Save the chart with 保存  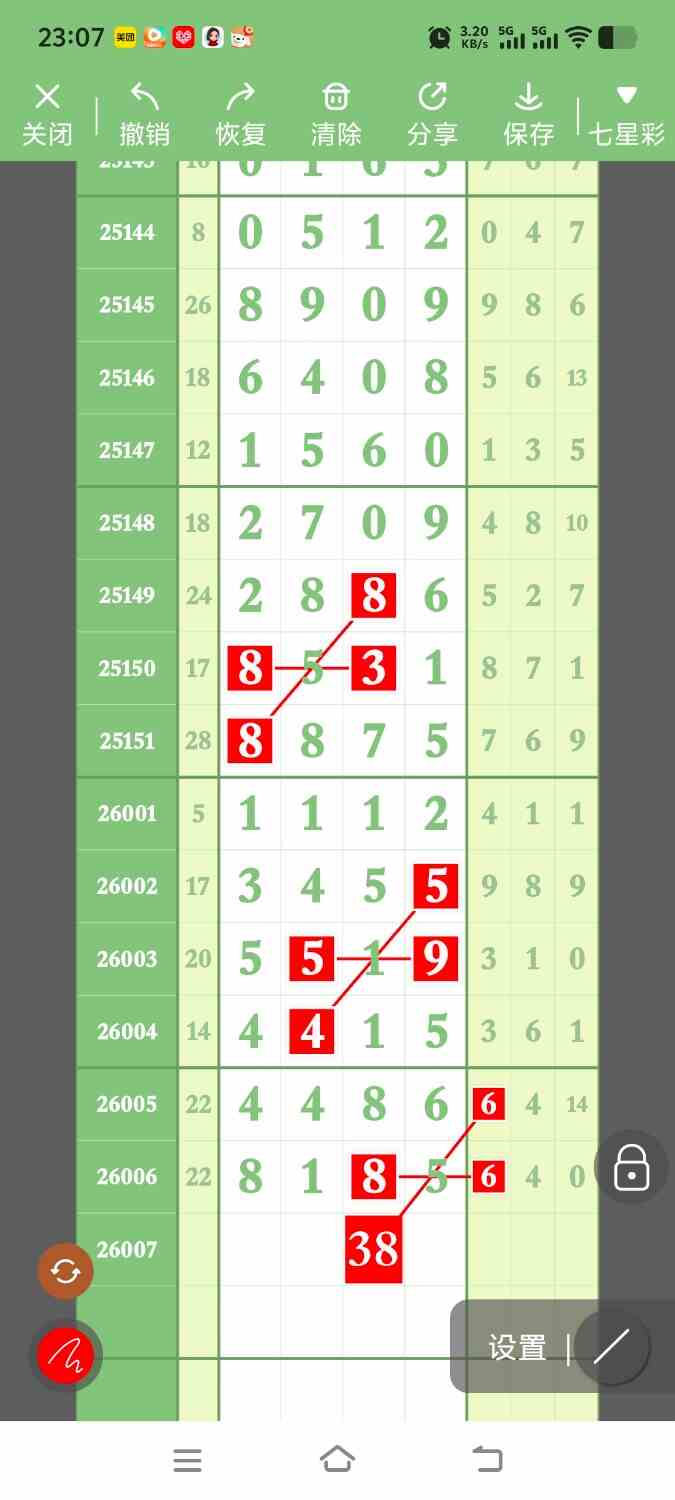point(528,114)
